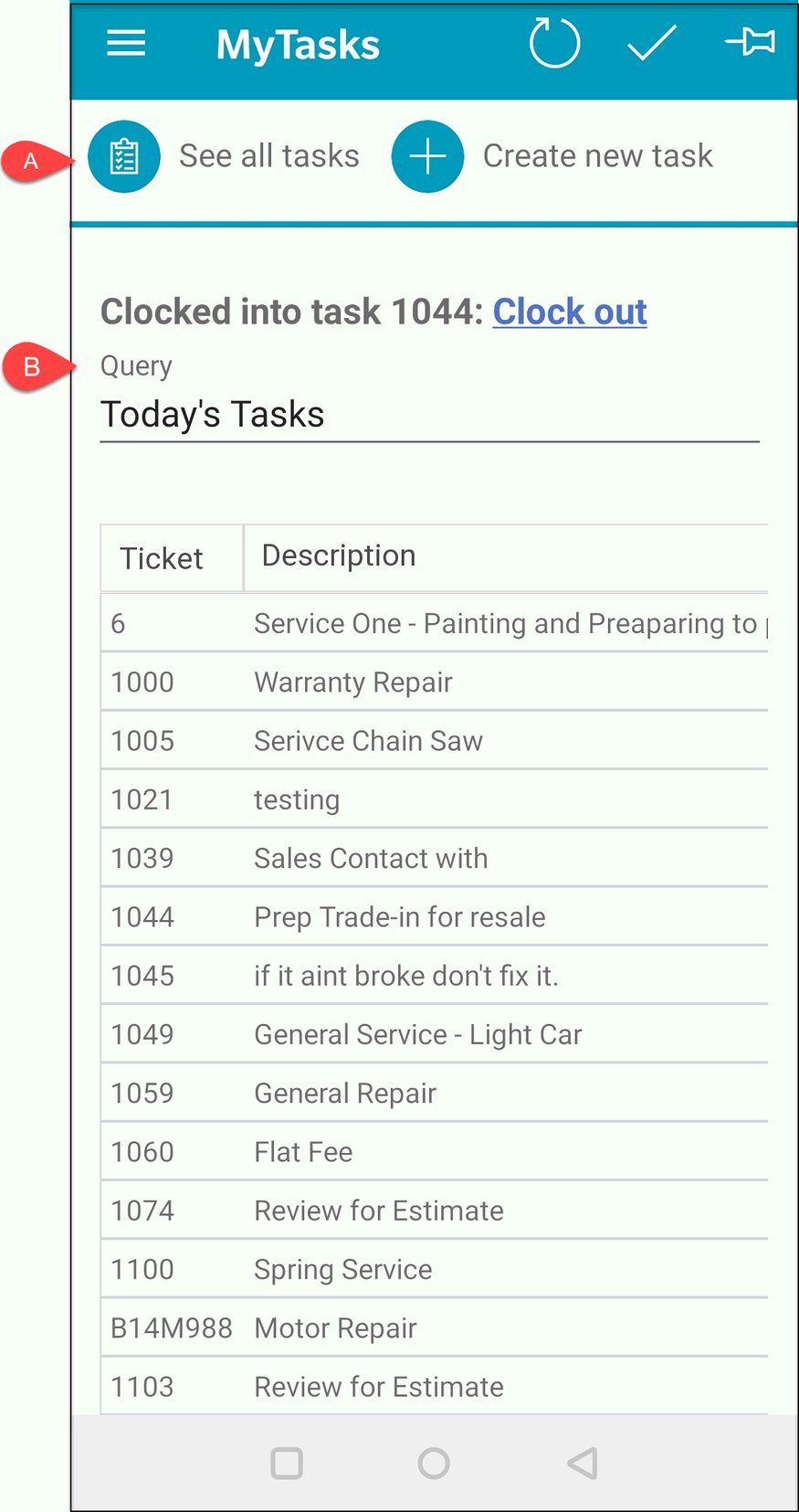Sort by the Ticket column header
Image resolution: width=799 pixels, height=1512 pixels.
click(x=161, y=557)
